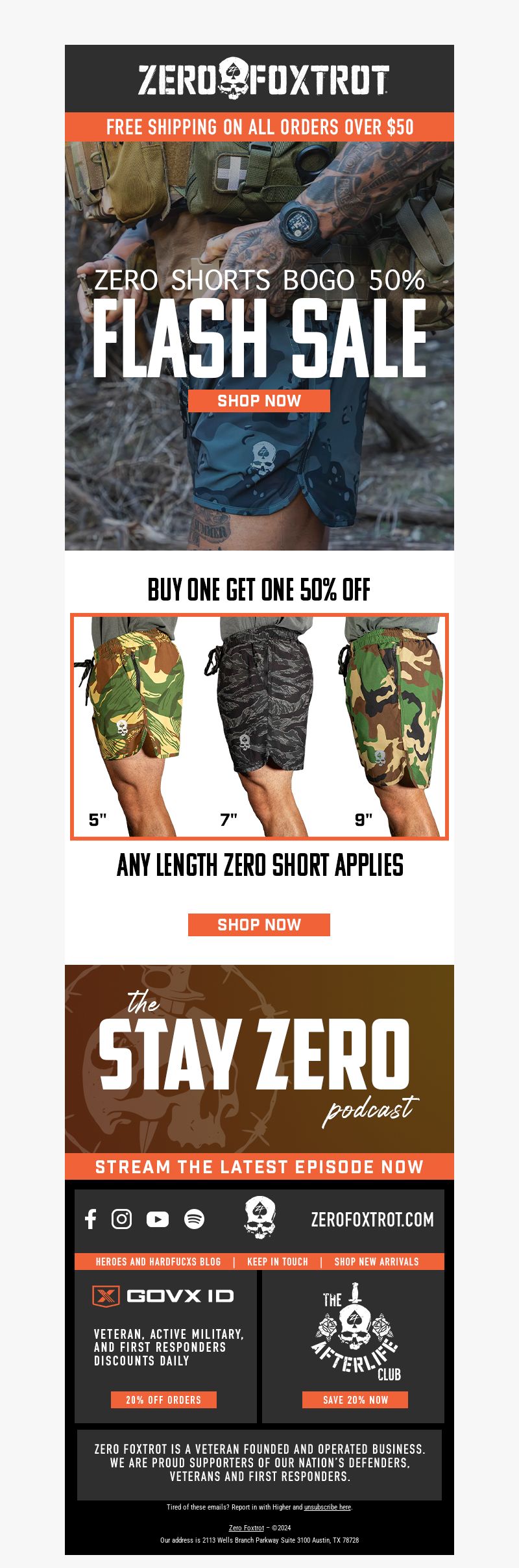519x1568 pixels.
Task: Tap Save 20% Now for Afterlife Club
Action: (355, 1400)
